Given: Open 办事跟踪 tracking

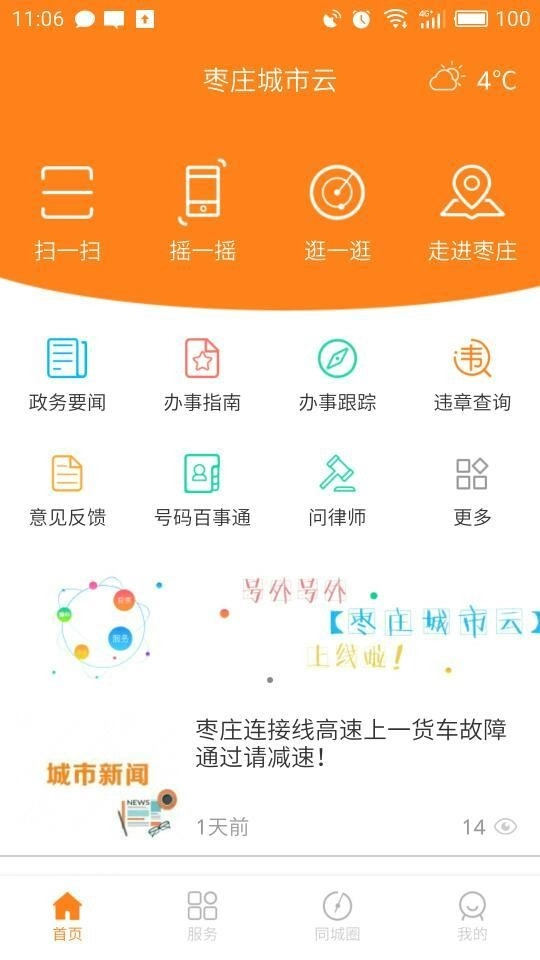Looking at the screenshot, I should (337, 375).
